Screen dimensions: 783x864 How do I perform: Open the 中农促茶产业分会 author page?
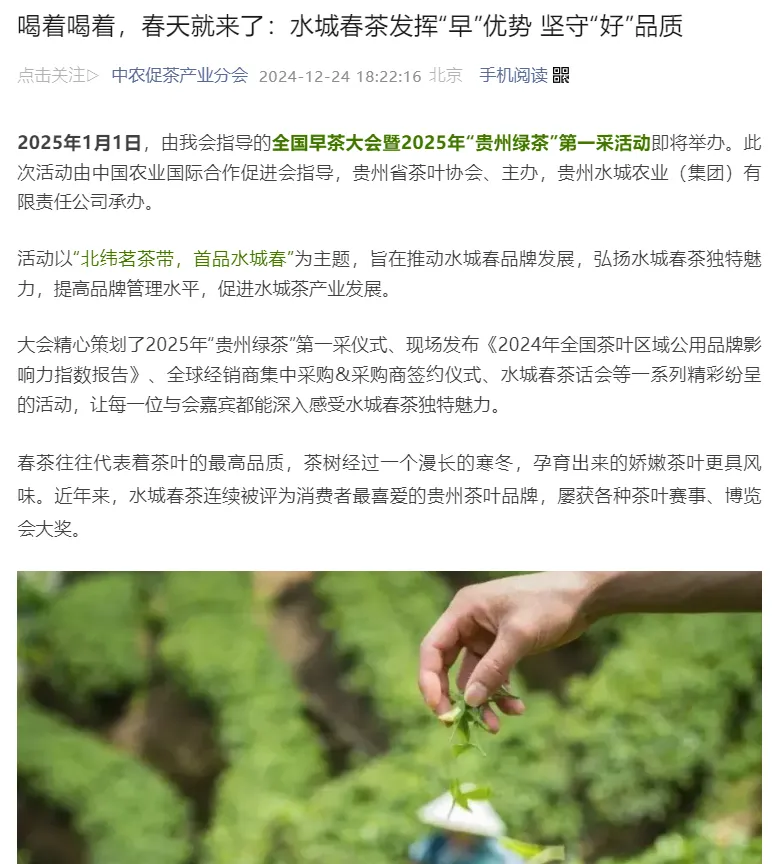(x=179, y=75)
